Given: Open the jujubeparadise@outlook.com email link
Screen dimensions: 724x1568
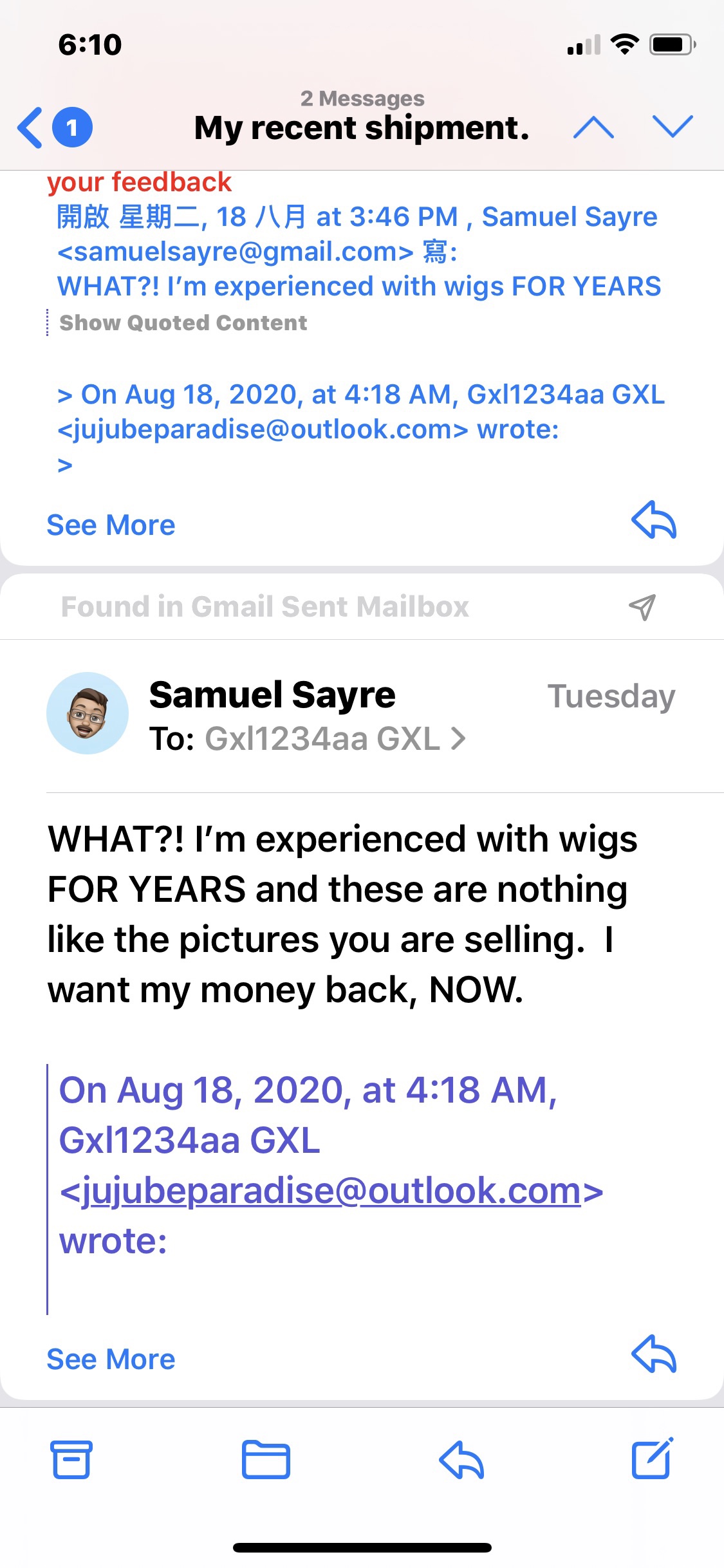Looking at the screenshot, I should 331,1191.
